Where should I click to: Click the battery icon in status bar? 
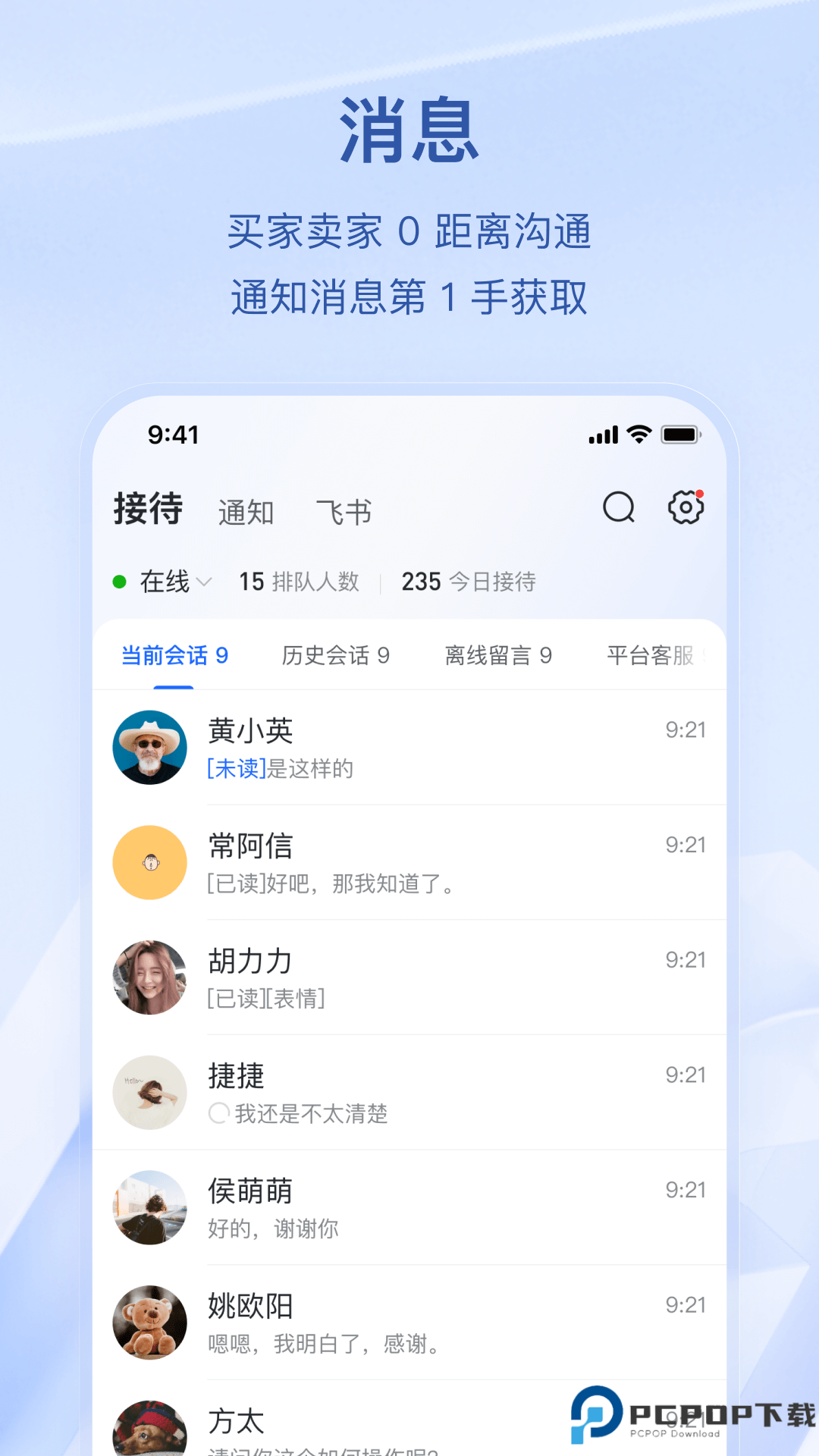coord(679,434)
